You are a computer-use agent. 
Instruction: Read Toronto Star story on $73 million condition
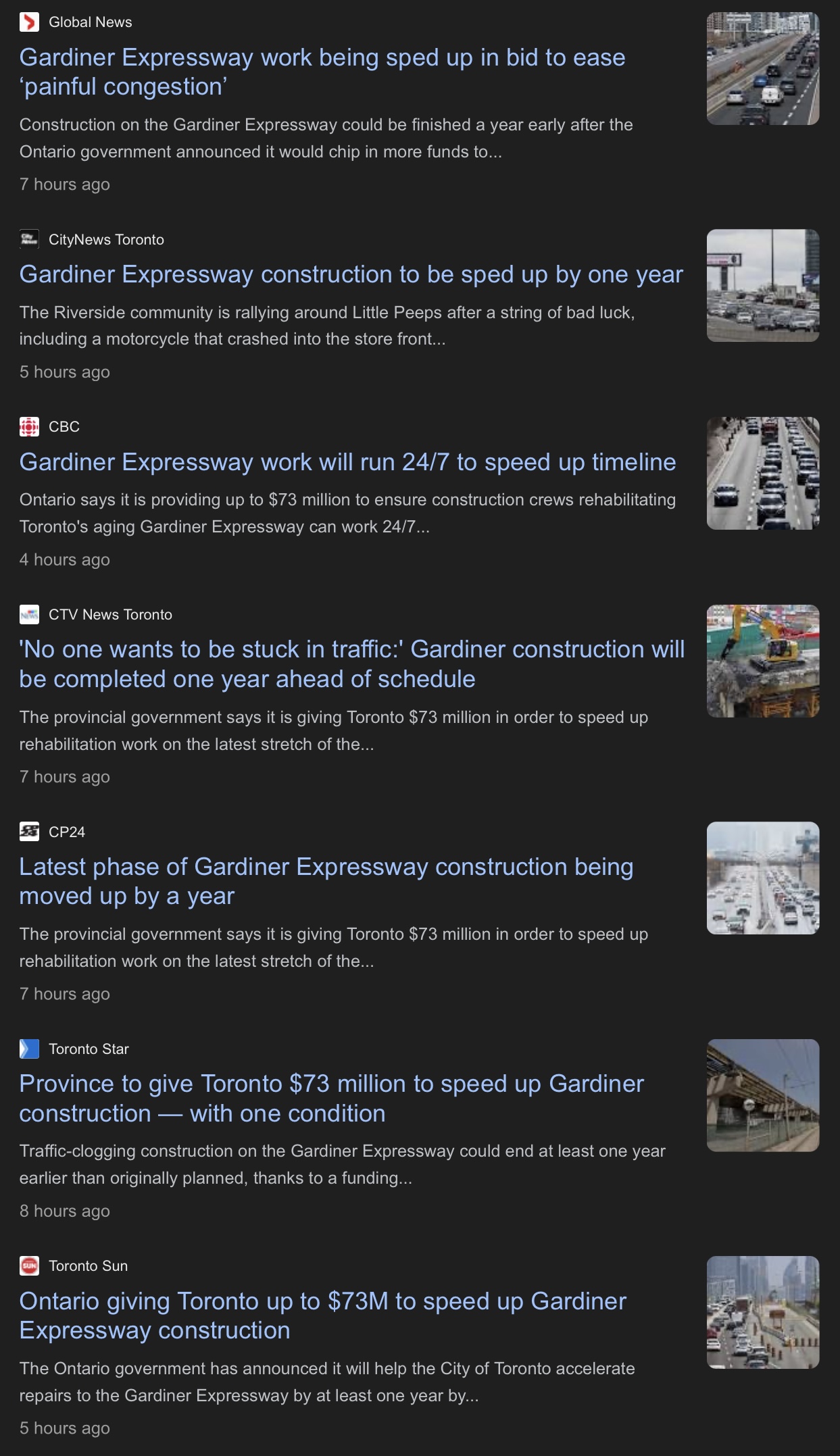pyautogui.click(x=331, y=1099)
